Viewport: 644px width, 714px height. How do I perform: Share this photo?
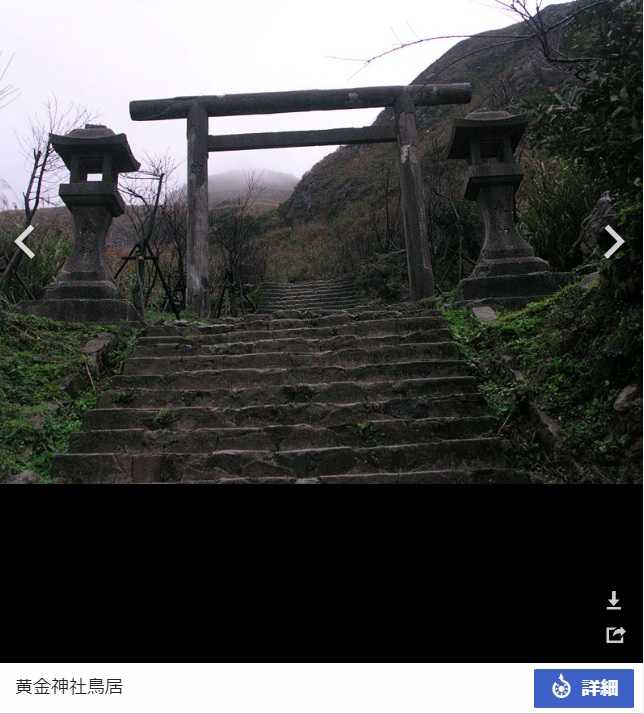pyautogui.click(x=615, y=634)
